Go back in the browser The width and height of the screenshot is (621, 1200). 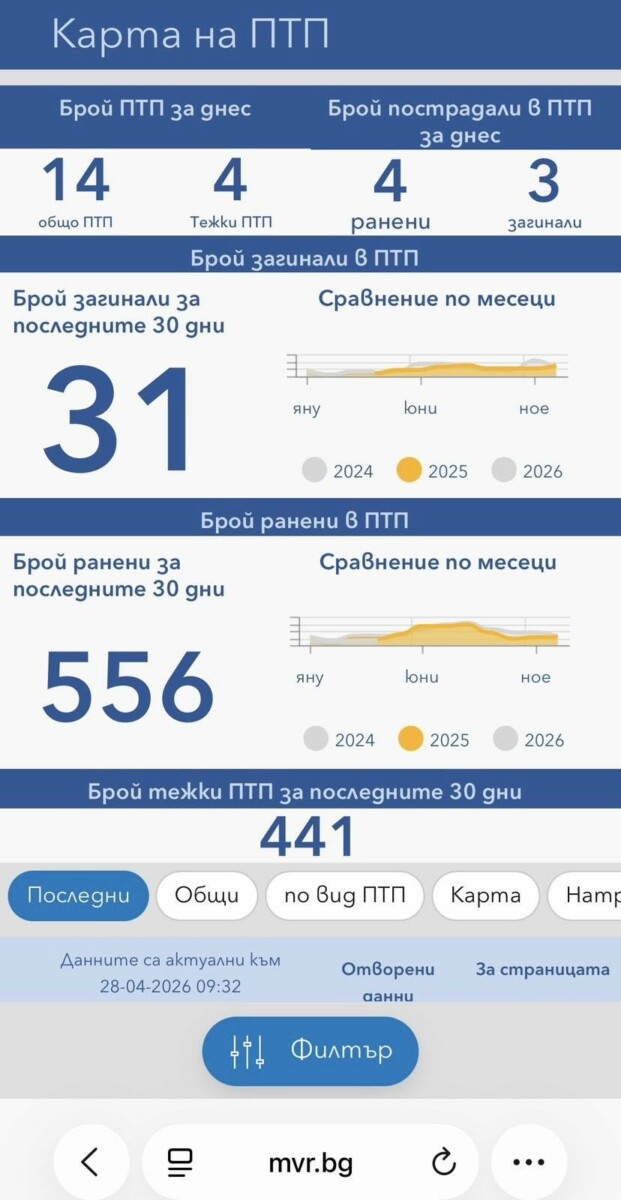coord(91,1162)
